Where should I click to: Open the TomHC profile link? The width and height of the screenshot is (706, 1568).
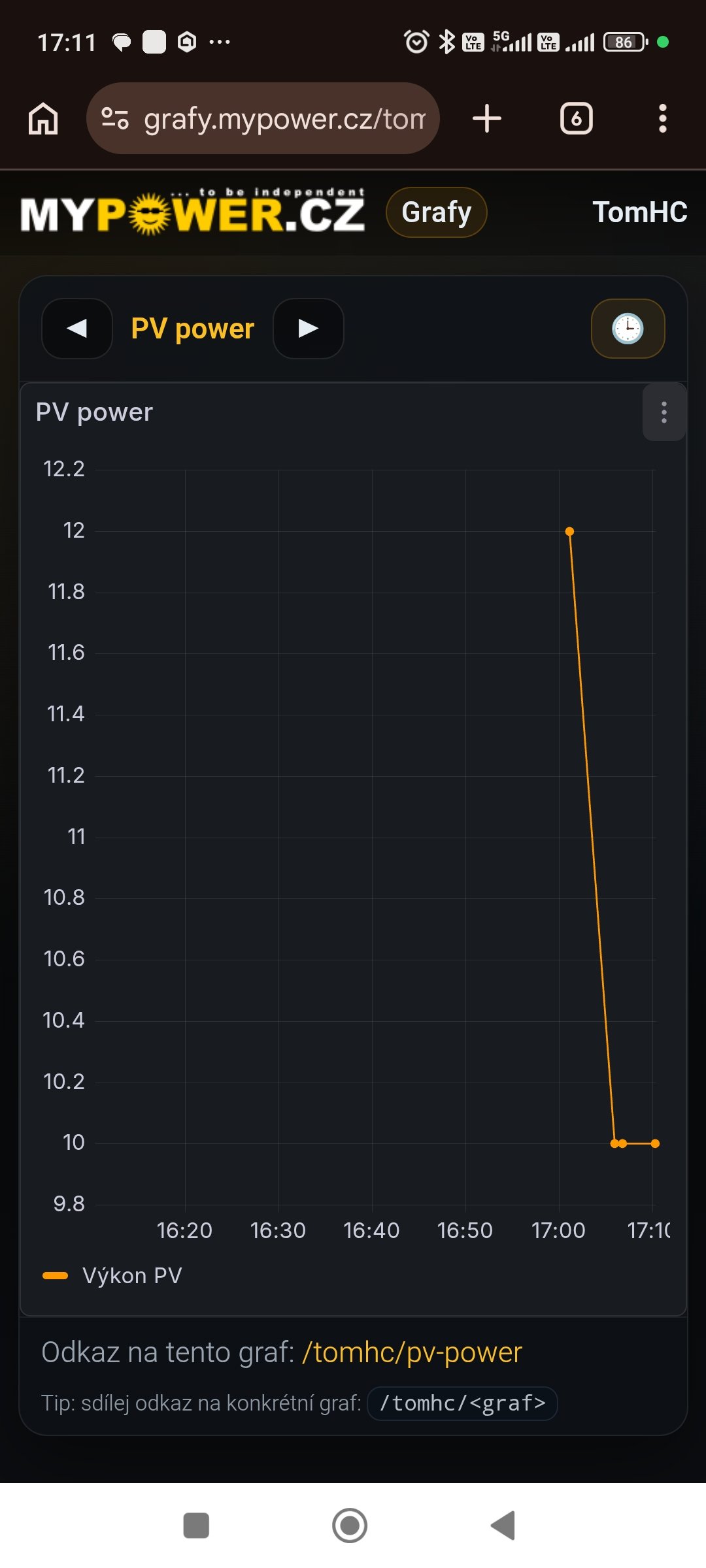[639, 212]
